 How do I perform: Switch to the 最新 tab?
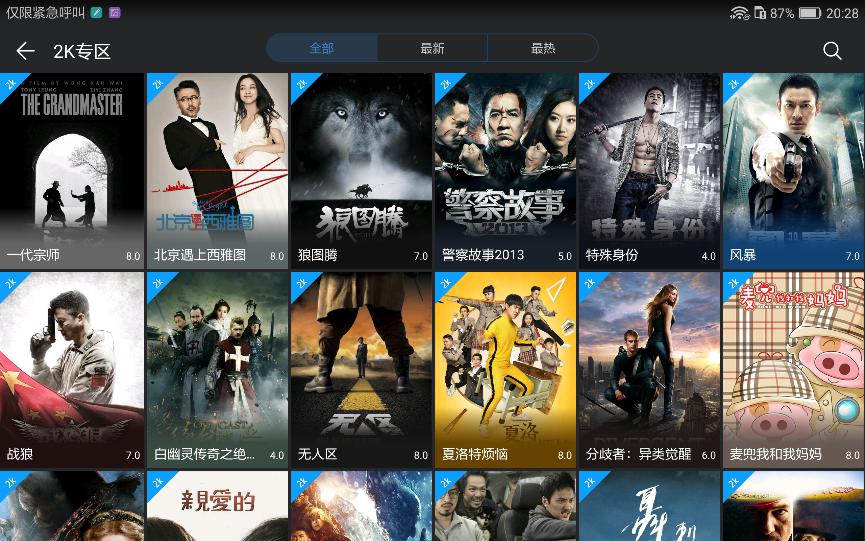click(432, 48)
